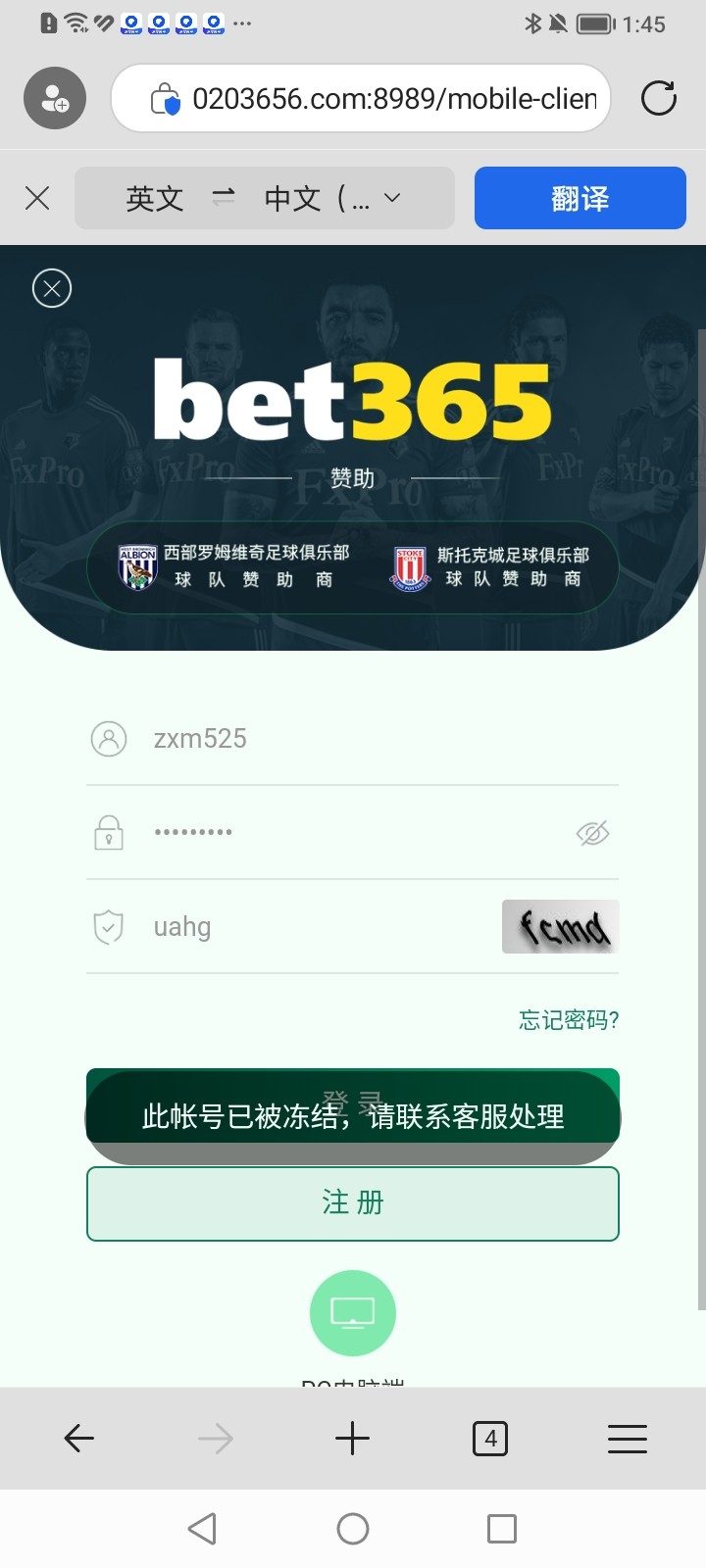Edit the username field zxm525
The width and height of the screenshot is (706, 1568).
click(373, 739)
